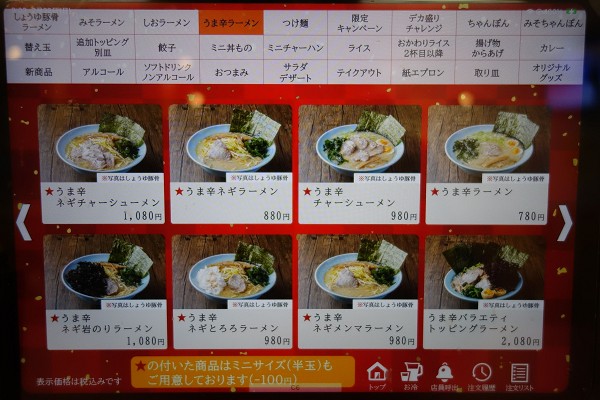The width and height of the screenshot is (600, 400).
Task: Switch to the みそラーメン category
Action: tap(102, 22)
